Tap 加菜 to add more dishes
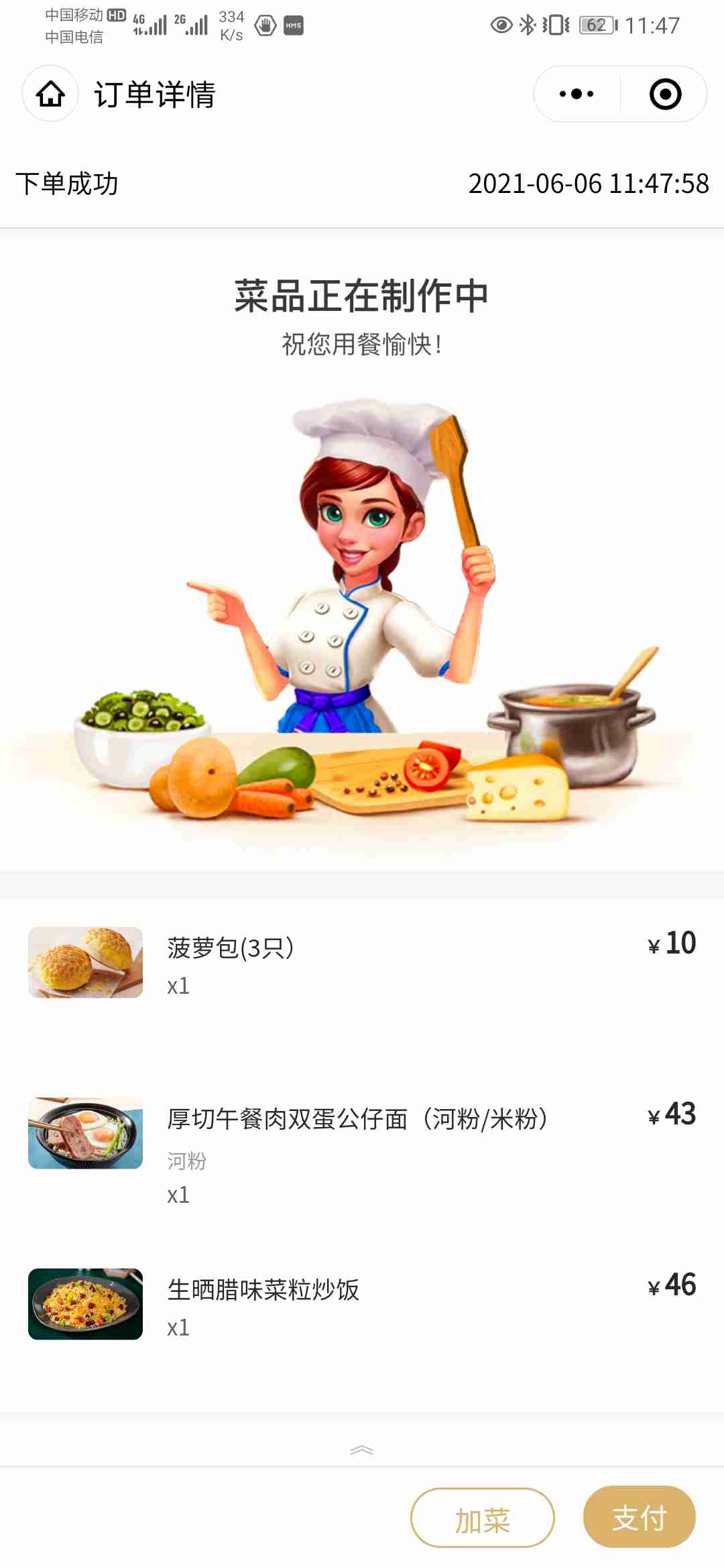 coord(482,1518)
